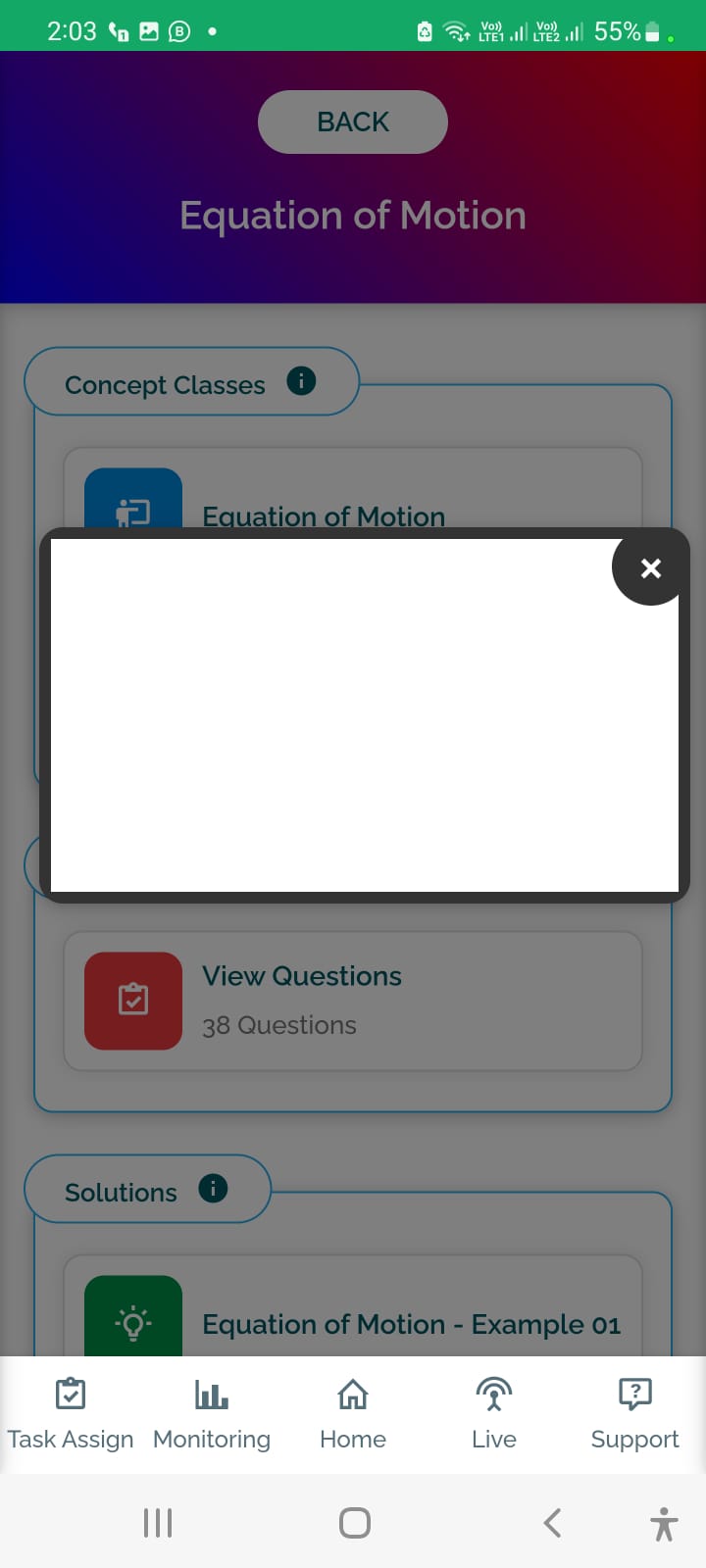Open the recent apps system button
The width and height of the screenshot is (706, 1568).
[x=158, y=1523]
